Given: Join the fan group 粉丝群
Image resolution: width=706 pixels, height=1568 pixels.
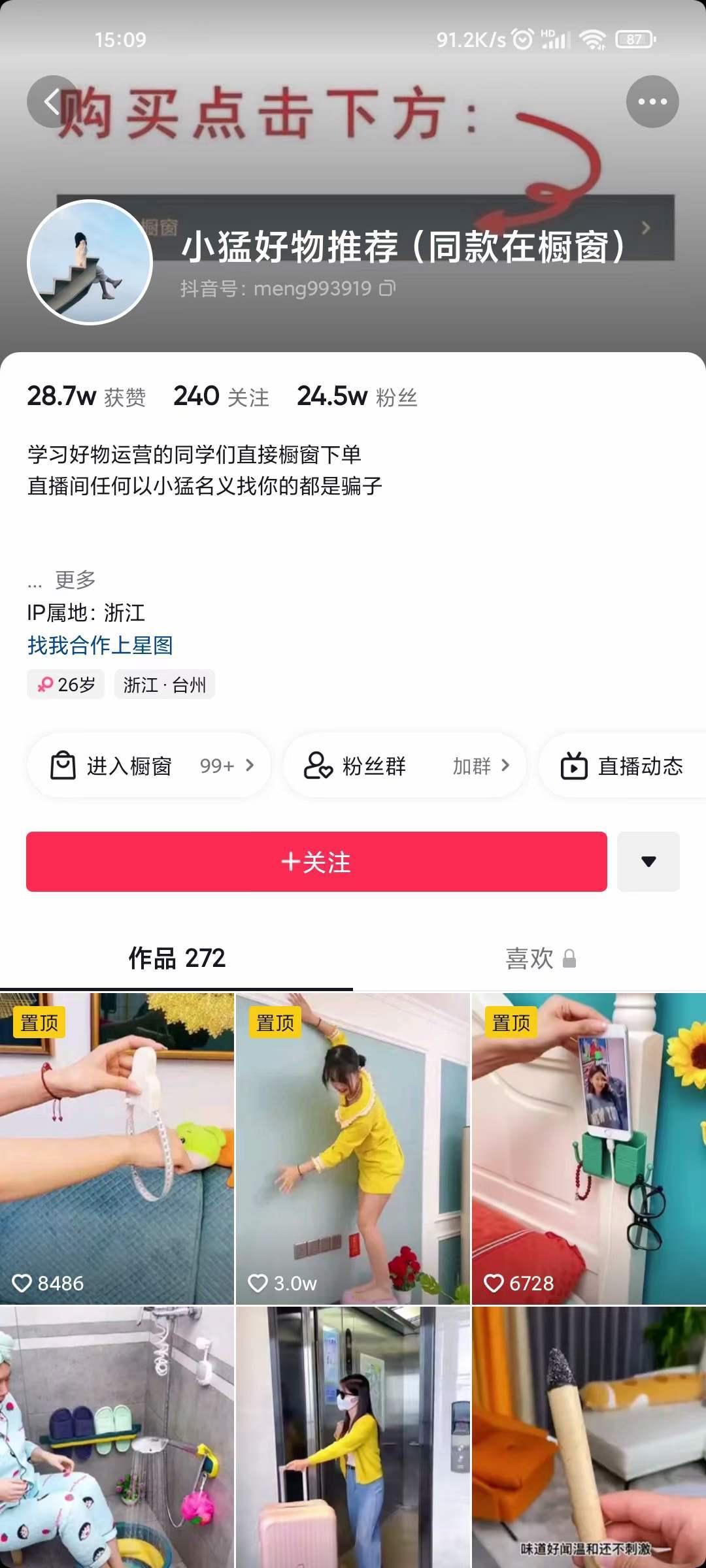Looking at the screenshot, I should (405, 765).
